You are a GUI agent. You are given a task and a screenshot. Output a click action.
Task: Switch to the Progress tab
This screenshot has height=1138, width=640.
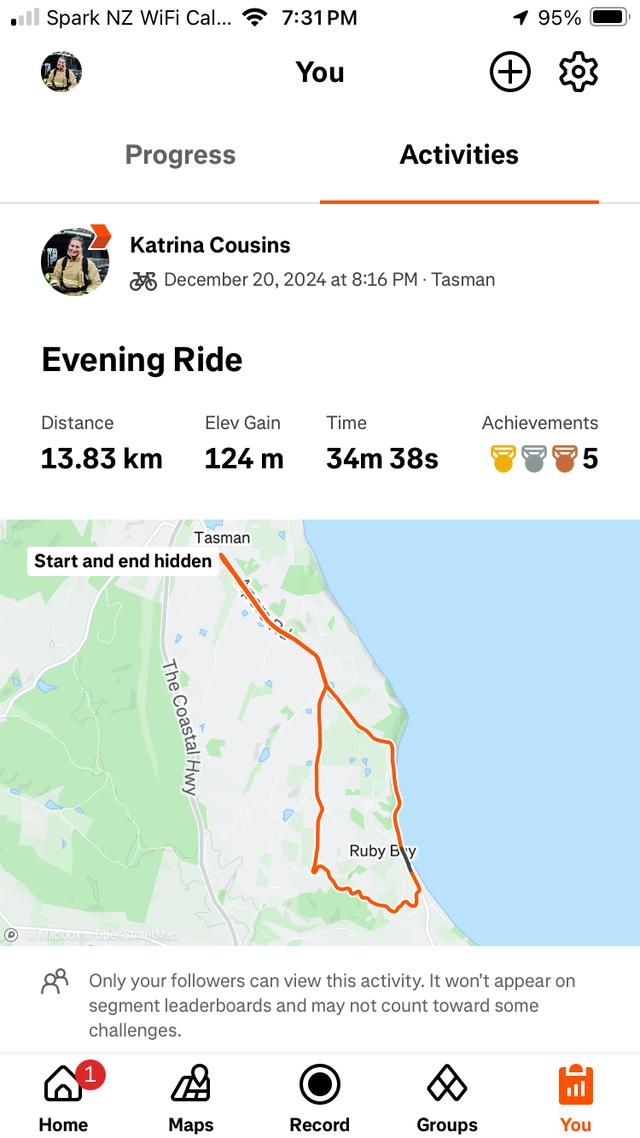coord(180,155)
